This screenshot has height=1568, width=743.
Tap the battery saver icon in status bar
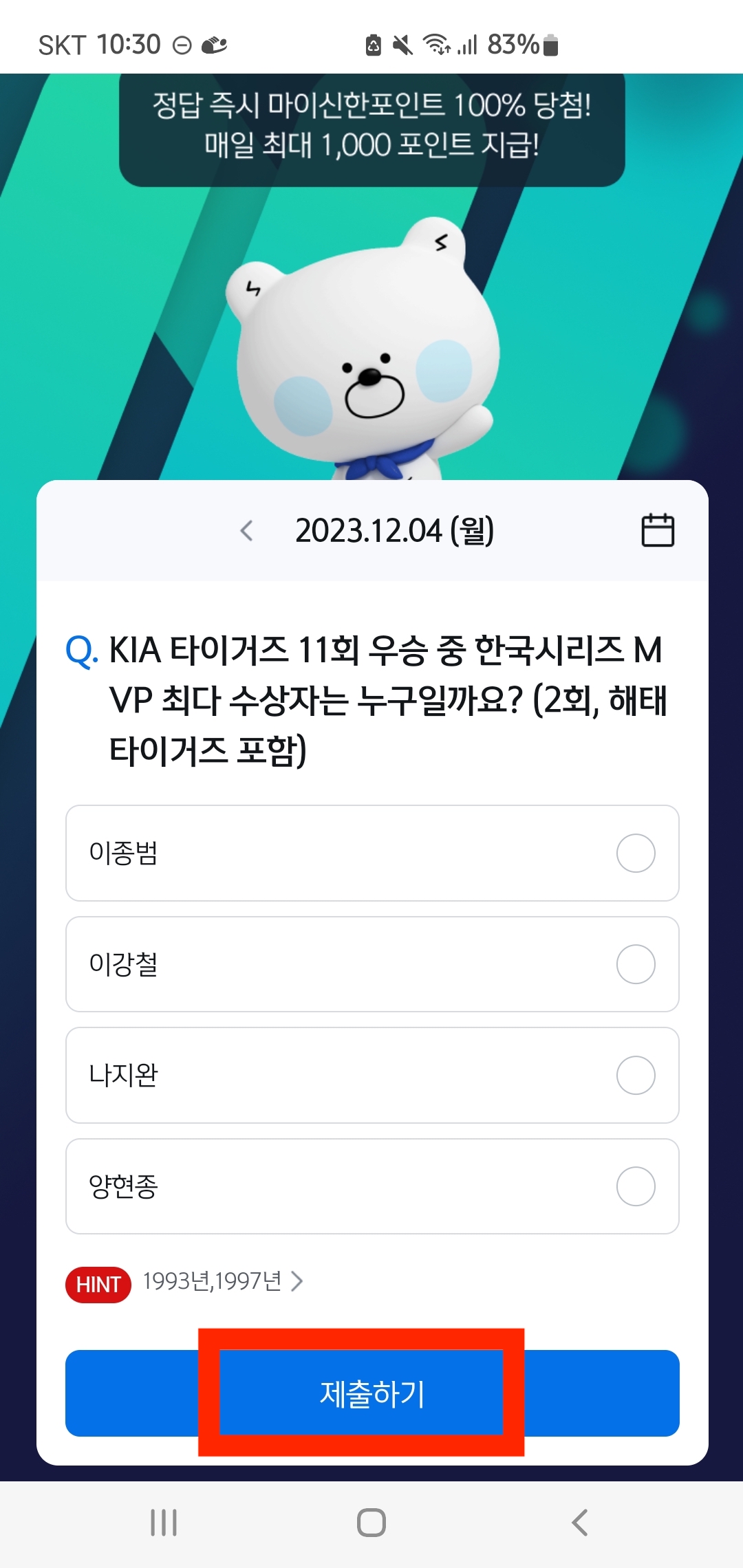372,43
